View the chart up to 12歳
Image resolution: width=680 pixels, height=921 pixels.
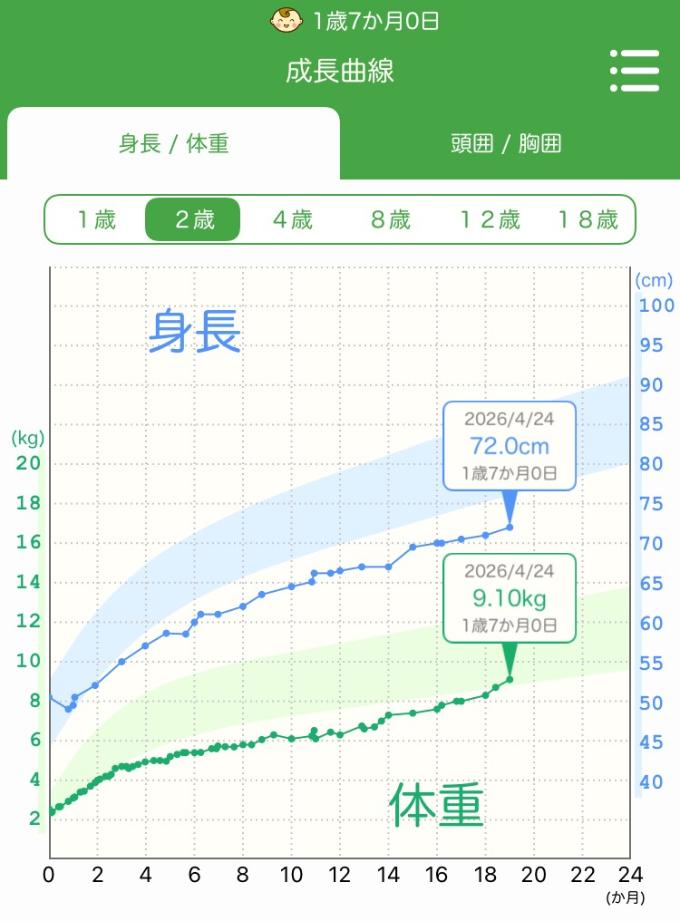coord(489,220)
